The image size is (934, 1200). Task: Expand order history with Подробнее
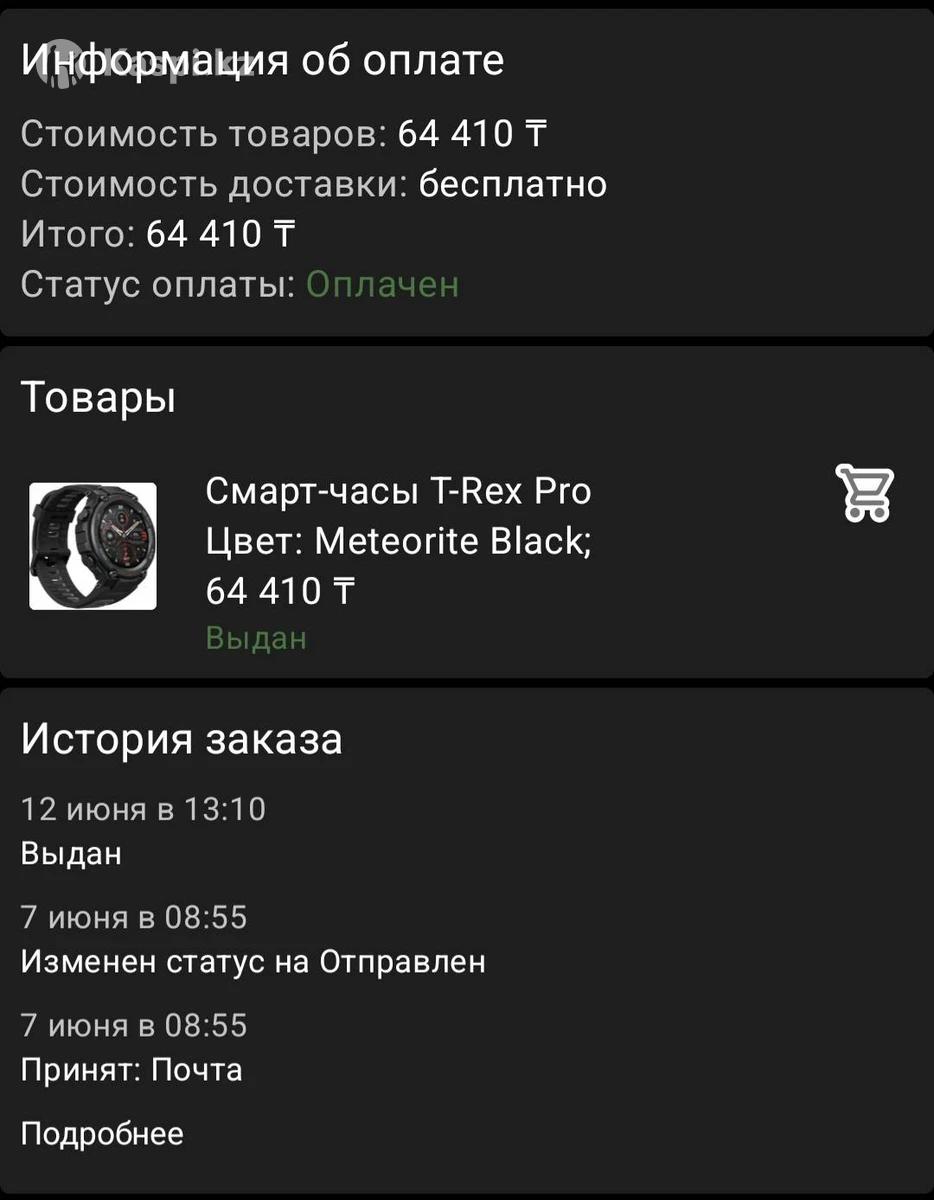pos(102,1134)
